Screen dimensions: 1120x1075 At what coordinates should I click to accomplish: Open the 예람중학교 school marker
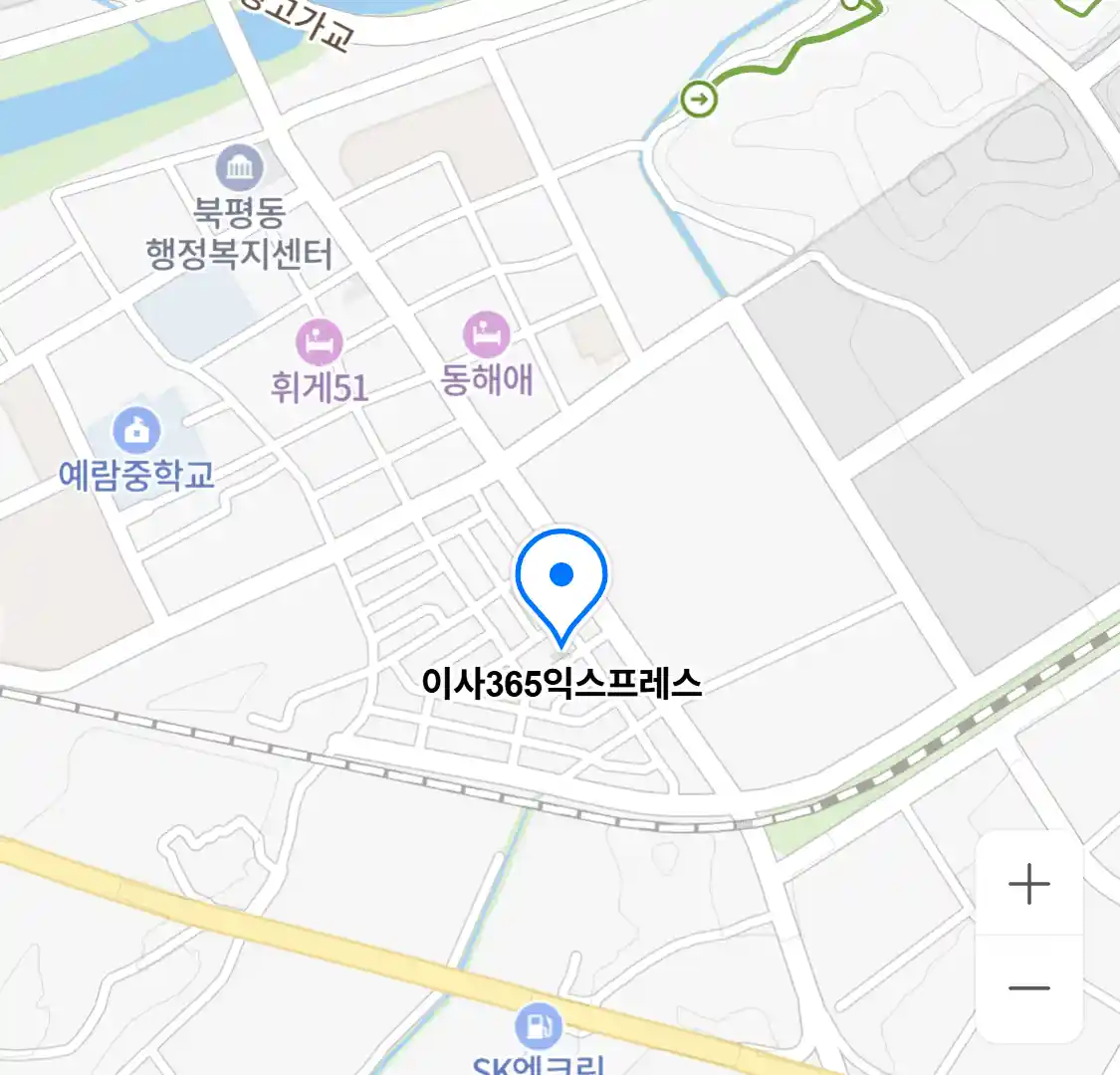point(136,431)
